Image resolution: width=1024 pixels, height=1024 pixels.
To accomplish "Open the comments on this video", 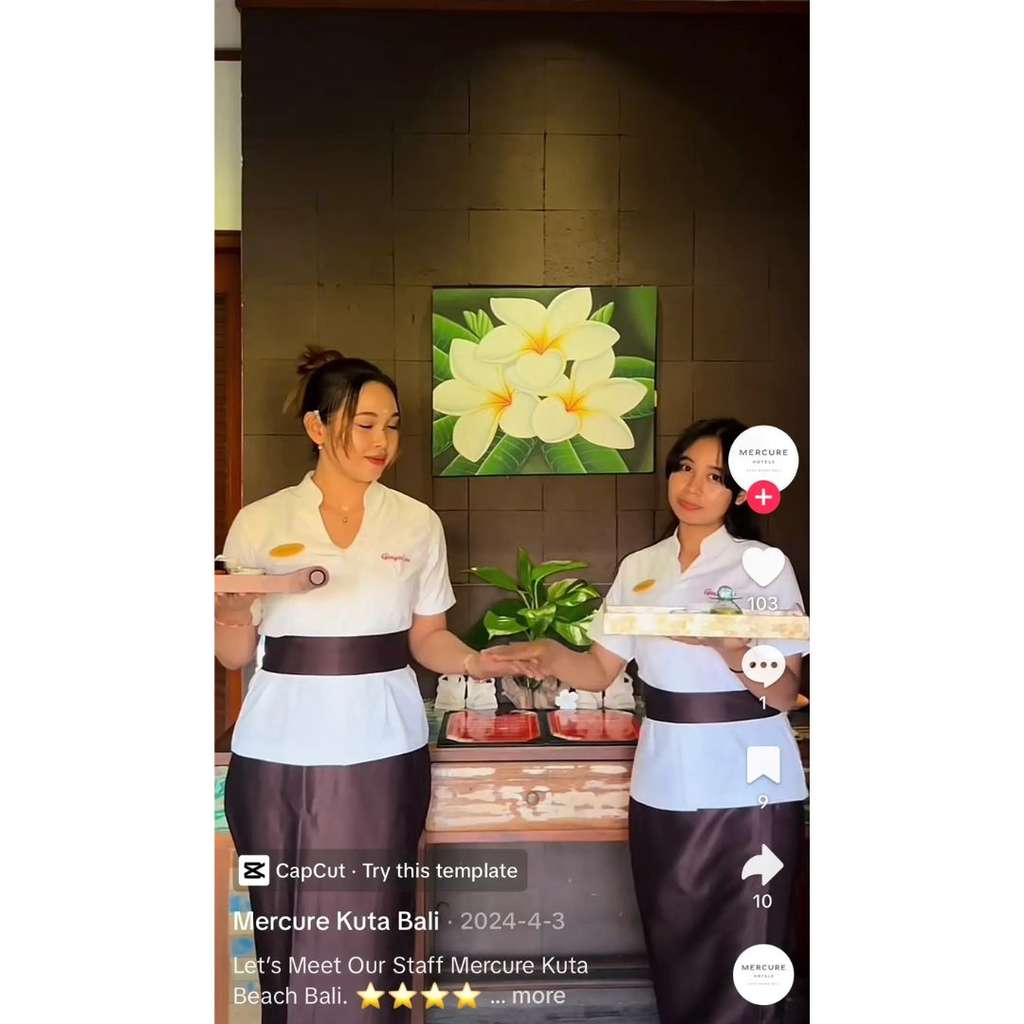I will pyautogui.click(x=763, y=665).
